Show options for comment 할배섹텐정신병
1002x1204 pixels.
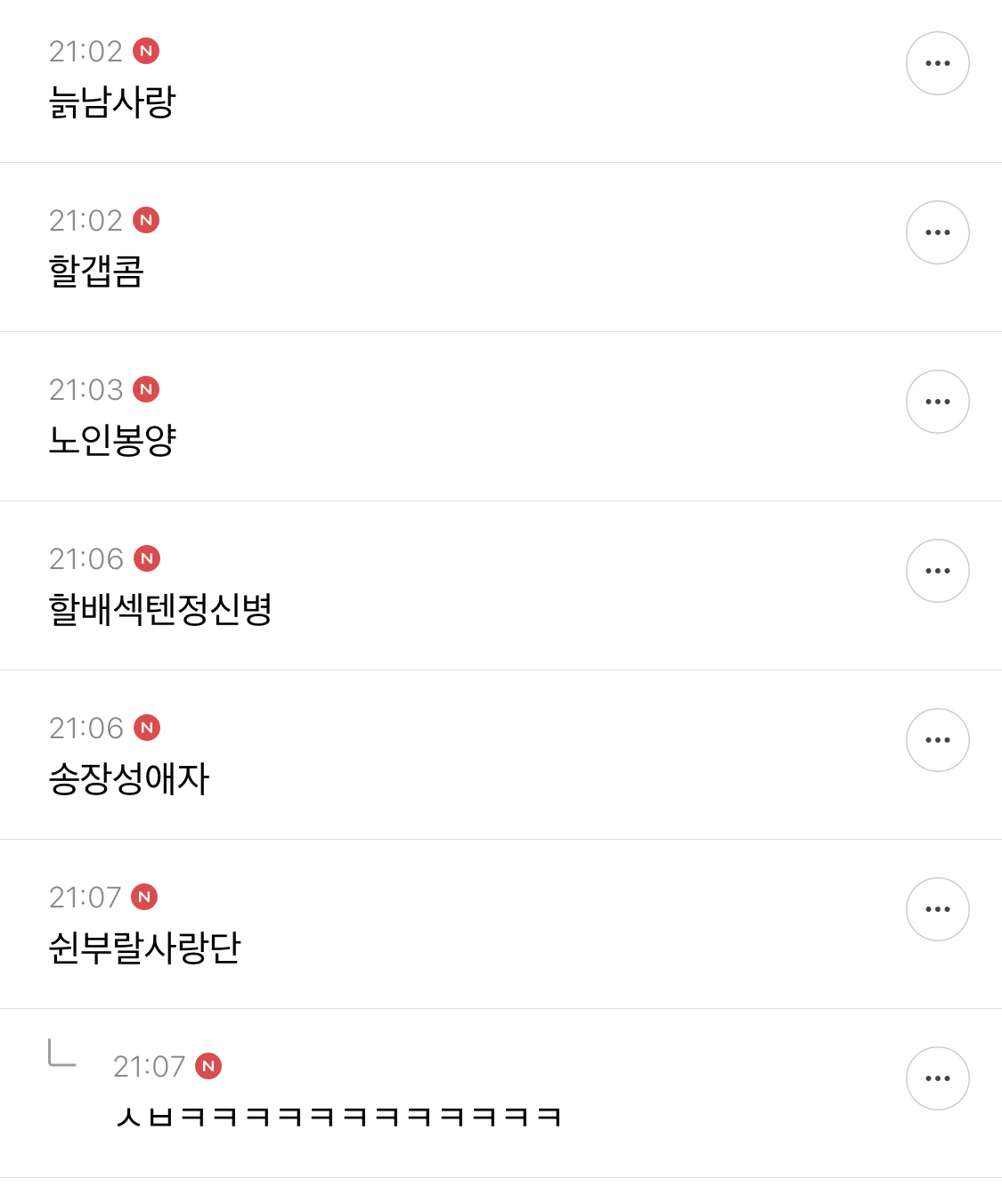point(937,571)
